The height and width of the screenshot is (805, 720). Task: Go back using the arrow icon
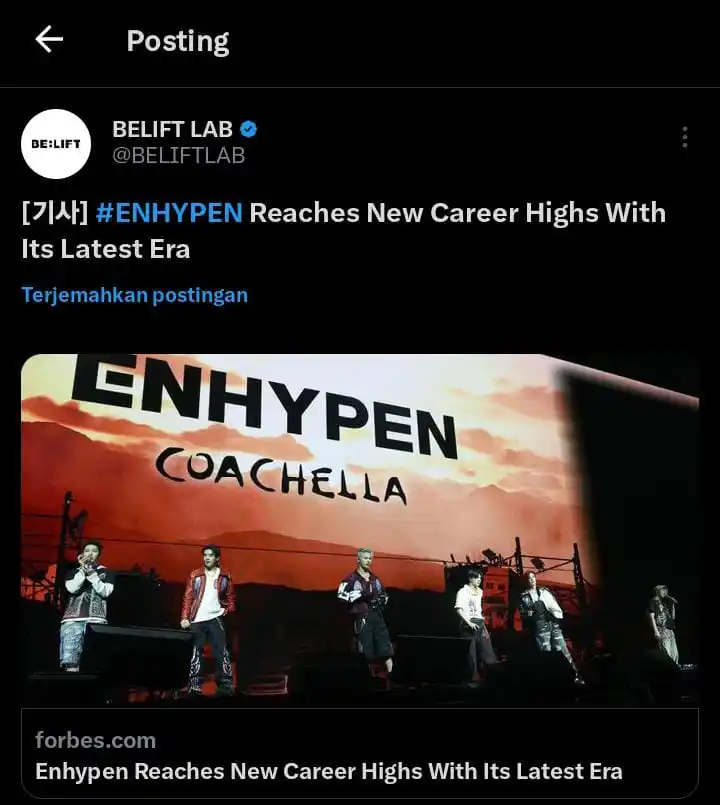pos(48,40)
